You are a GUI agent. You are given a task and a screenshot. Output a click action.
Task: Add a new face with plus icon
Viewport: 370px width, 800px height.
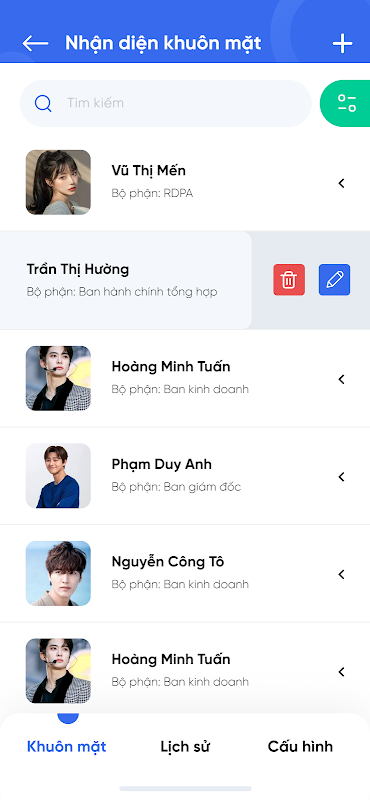342,43
